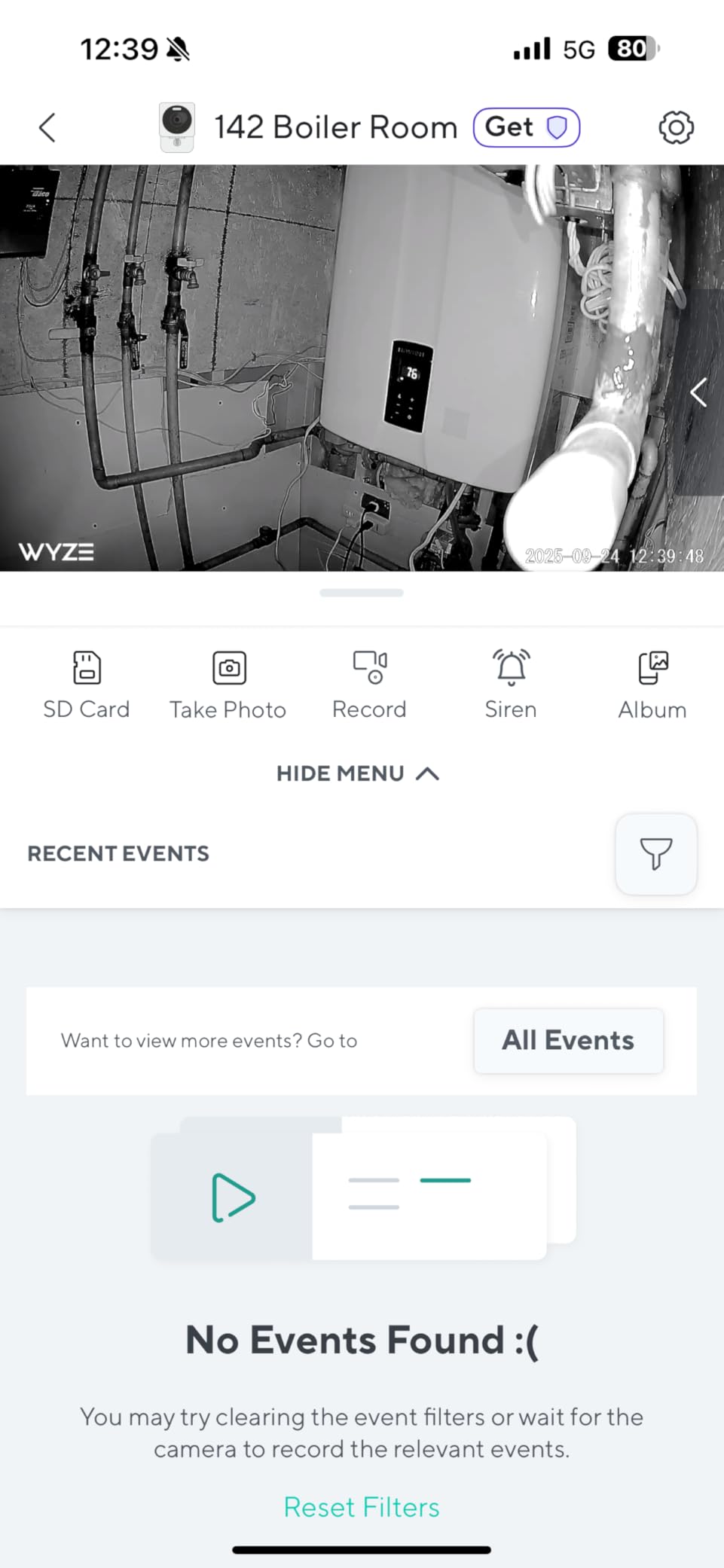Go back using the top-left arrow

pos(47,127)
